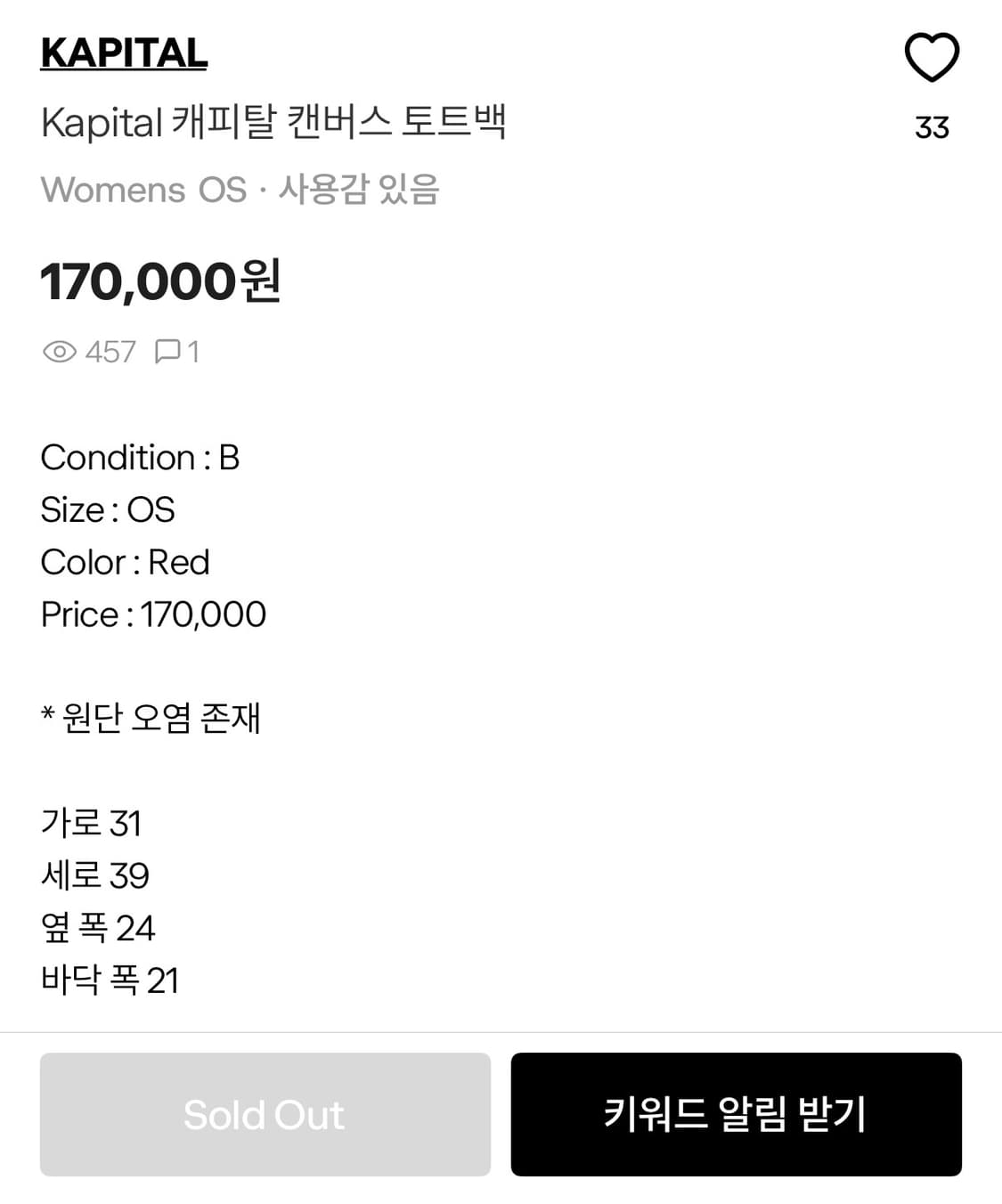Click the grayed Sold Out button
This screenshot has height=1204, width=1002.
click(x=264, y=1115)
